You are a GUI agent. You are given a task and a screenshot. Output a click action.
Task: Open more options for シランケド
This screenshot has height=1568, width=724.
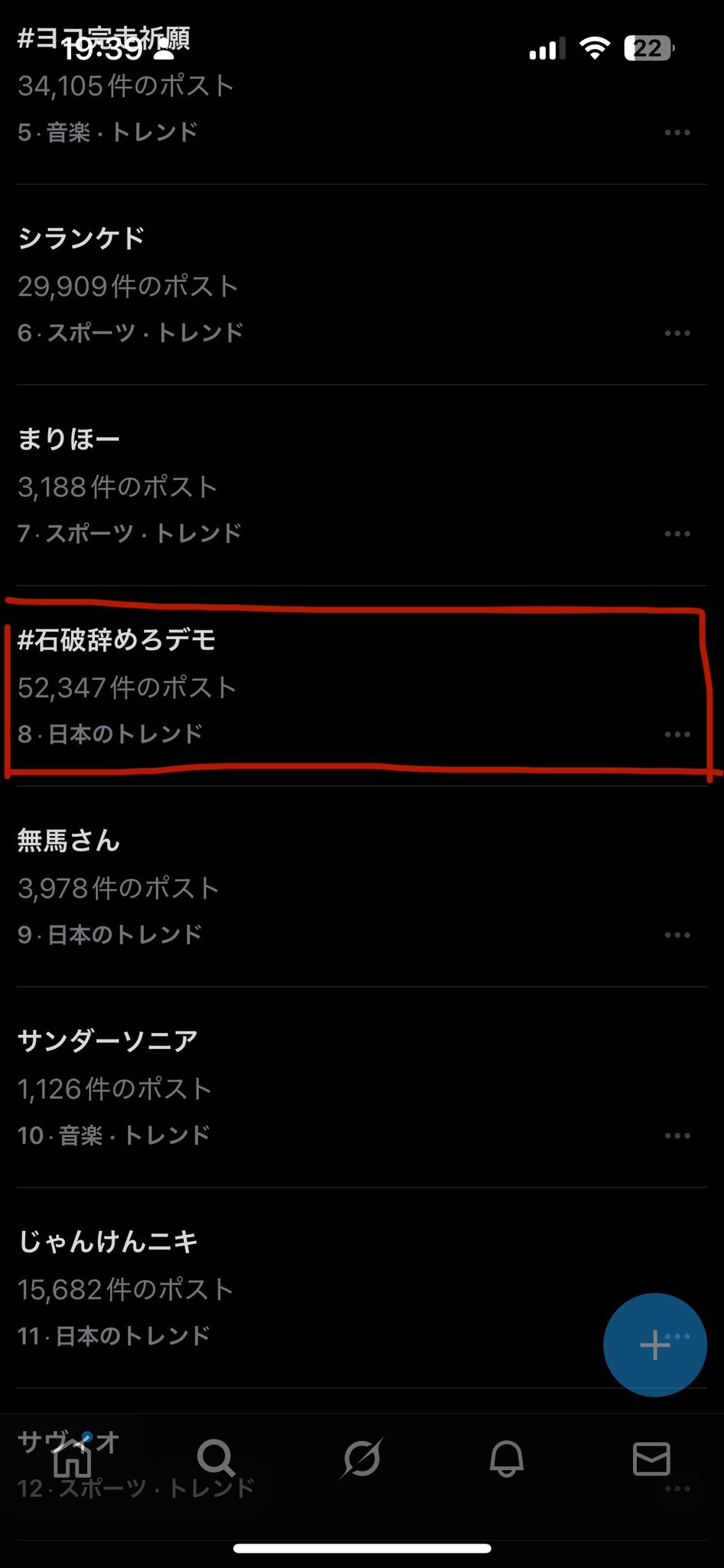(x=677, y=333)
